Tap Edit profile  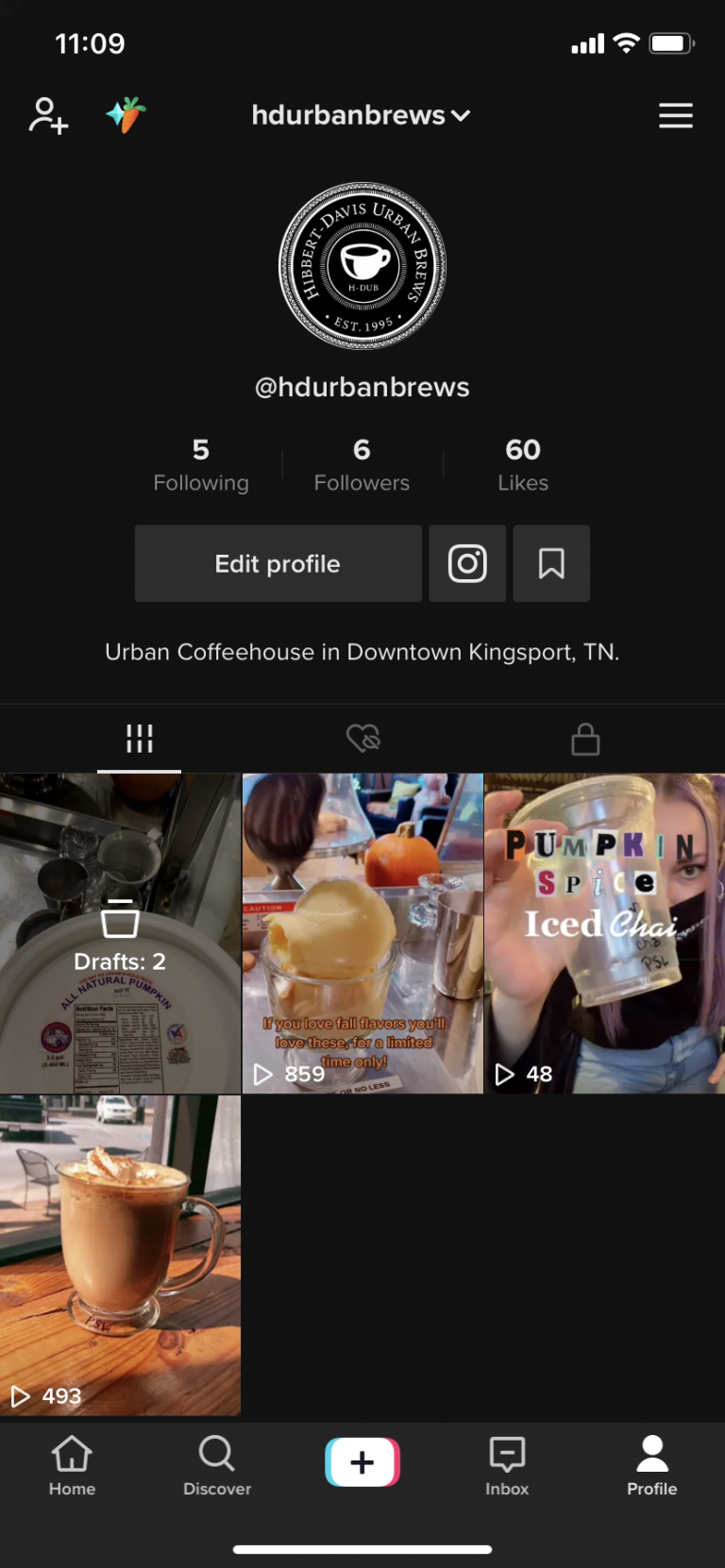pyautogui.click(x=278, y=564)
